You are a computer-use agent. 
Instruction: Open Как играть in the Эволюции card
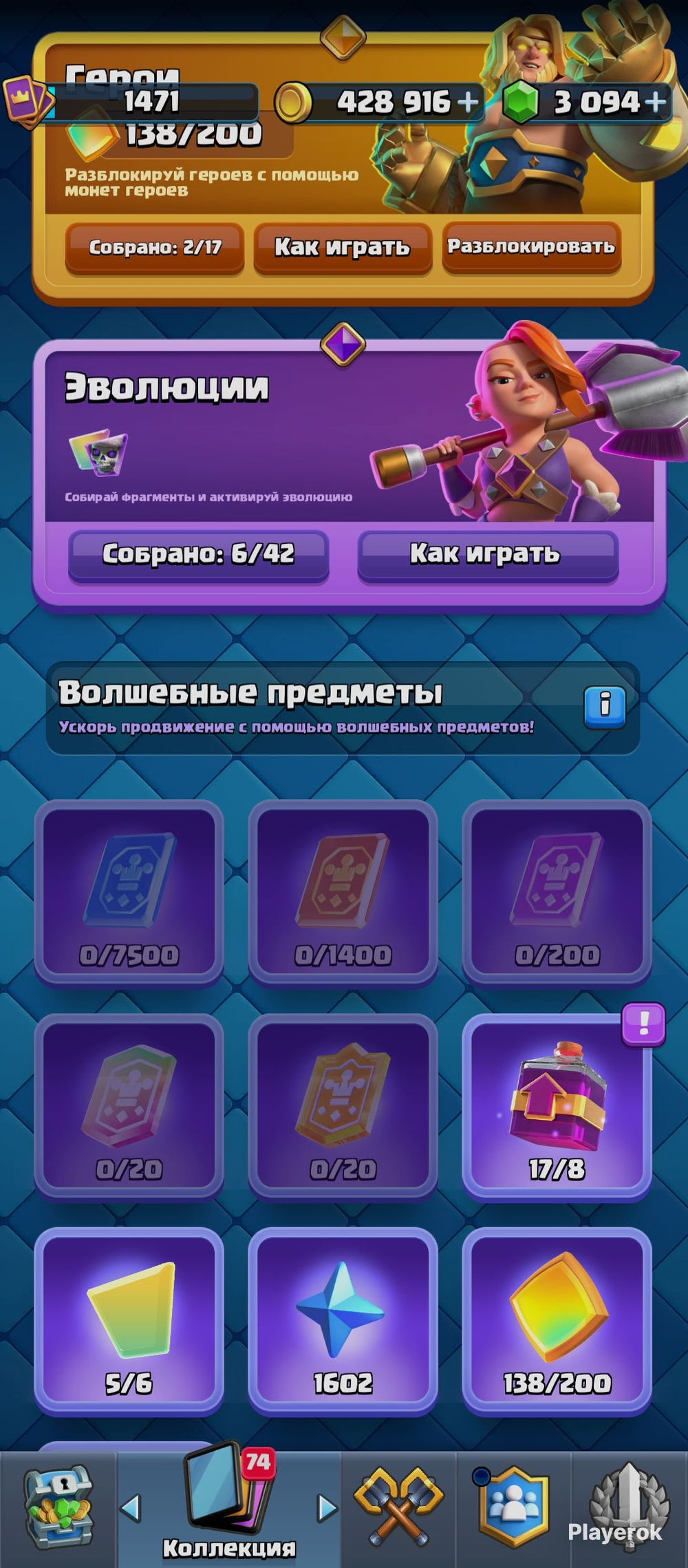pos(488,555)
